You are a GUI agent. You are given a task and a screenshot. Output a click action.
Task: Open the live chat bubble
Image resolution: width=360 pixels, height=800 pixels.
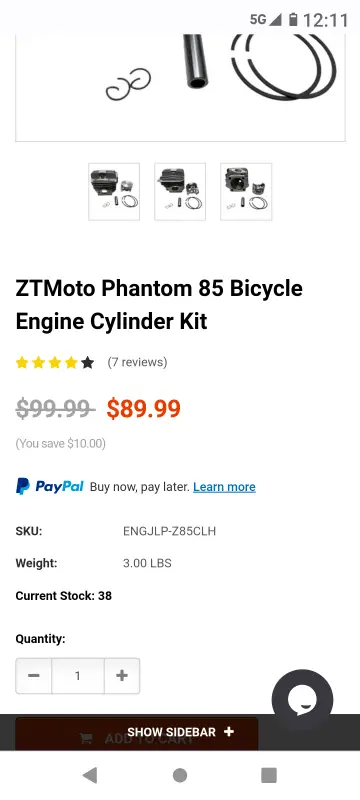click(x=302, y=700)
